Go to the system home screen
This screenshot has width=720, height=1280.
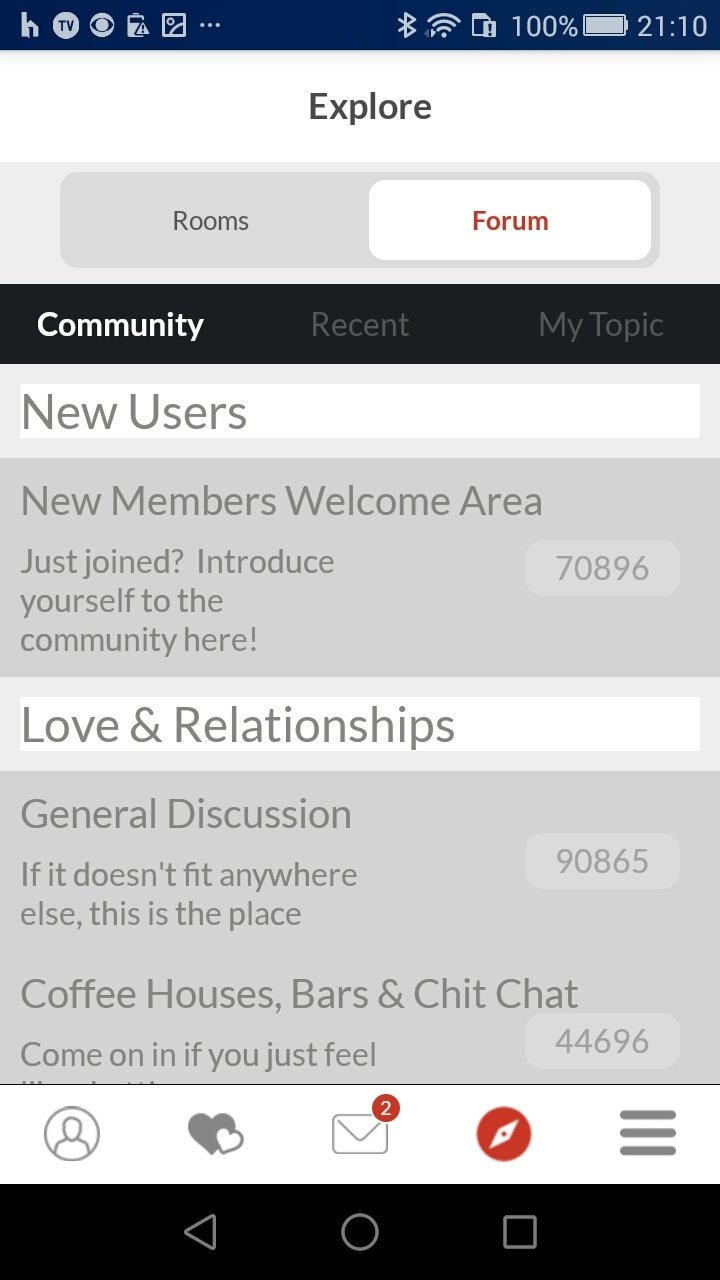[x=360, y=1232]
